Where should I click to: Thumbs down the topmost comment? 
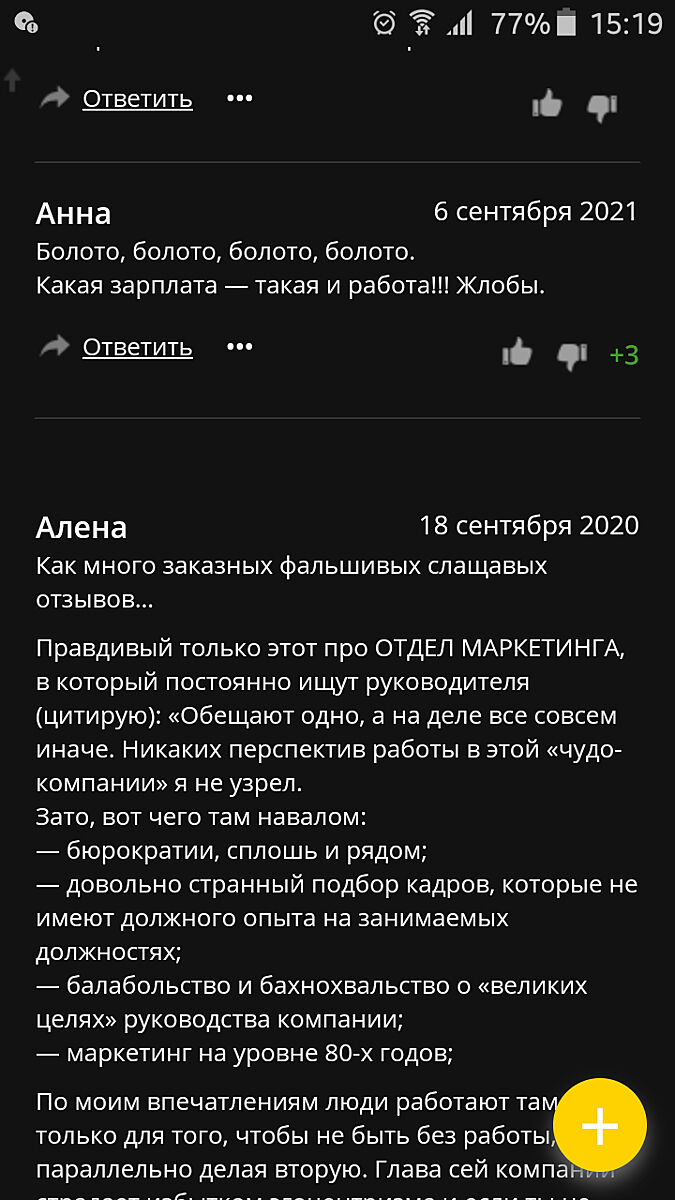pos(602,106)
